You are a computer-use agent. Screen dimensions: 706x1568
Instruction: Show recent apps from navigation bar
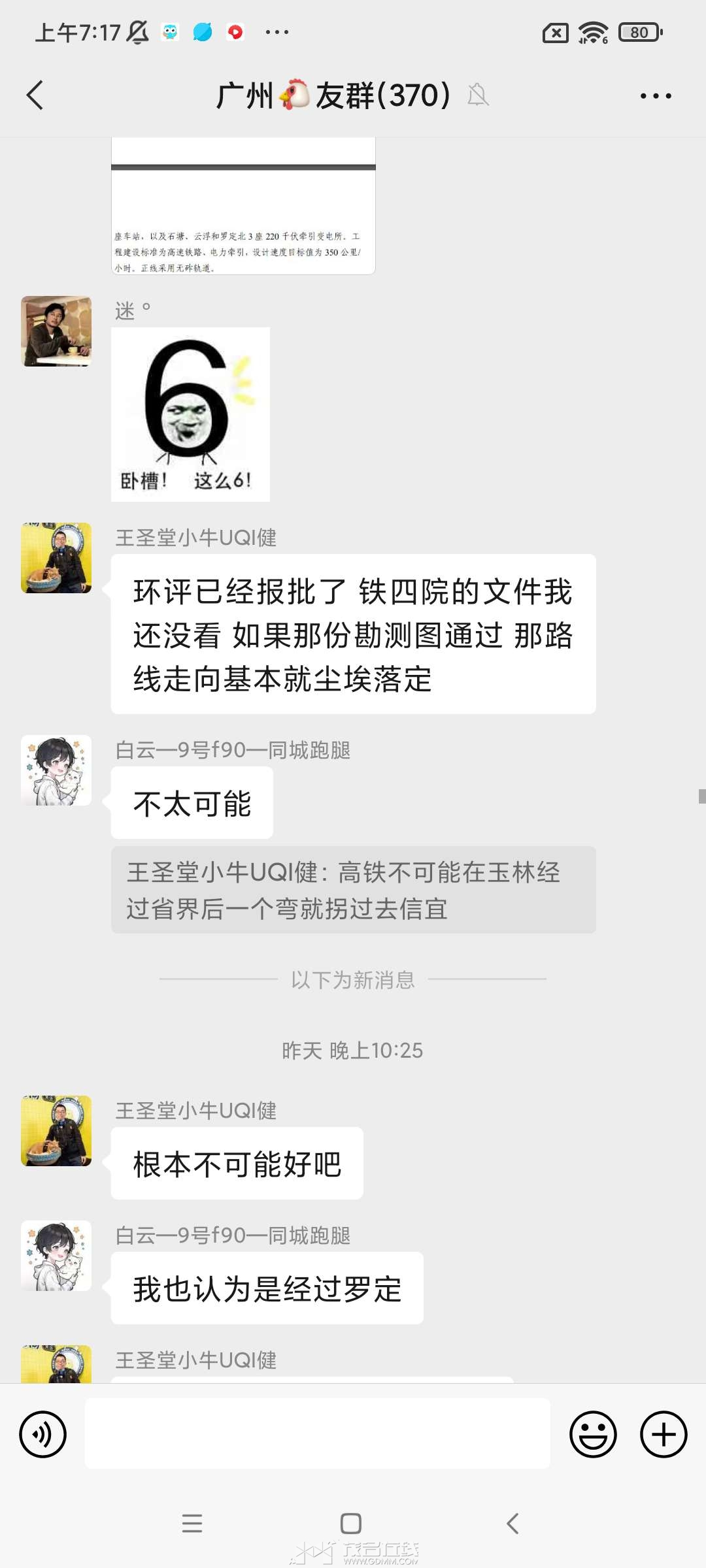[x=192, y=1524]
